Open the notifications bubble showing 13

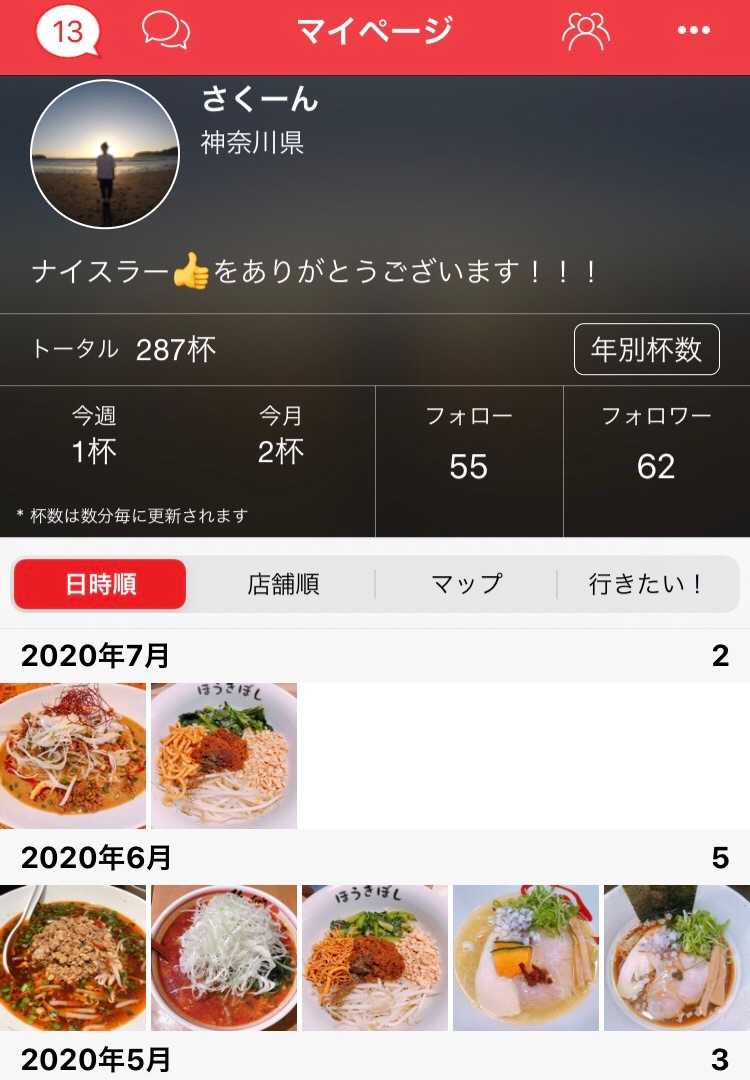pyautogui.click(x=68, y=32)
